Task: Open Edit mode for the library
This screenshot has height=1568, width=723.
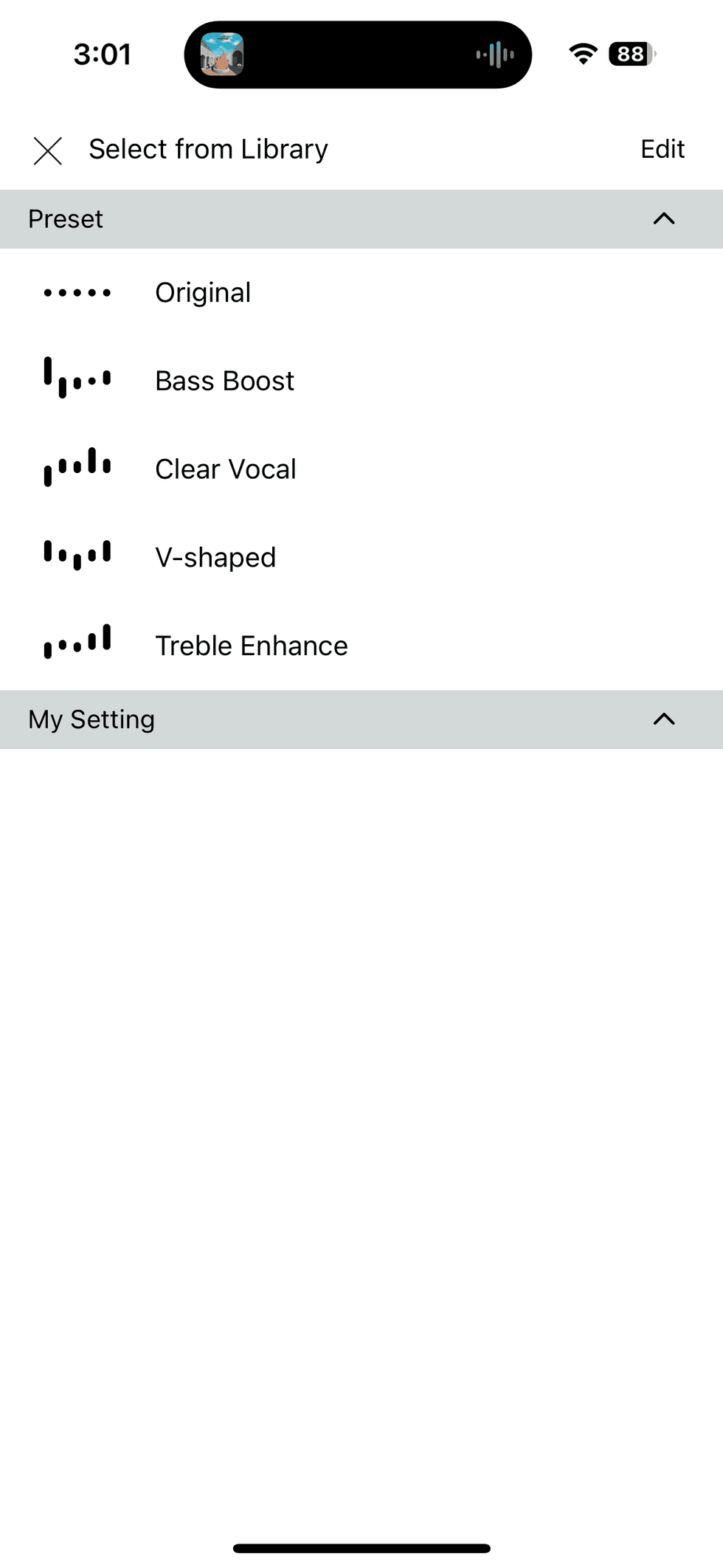Action: [662, 149]
